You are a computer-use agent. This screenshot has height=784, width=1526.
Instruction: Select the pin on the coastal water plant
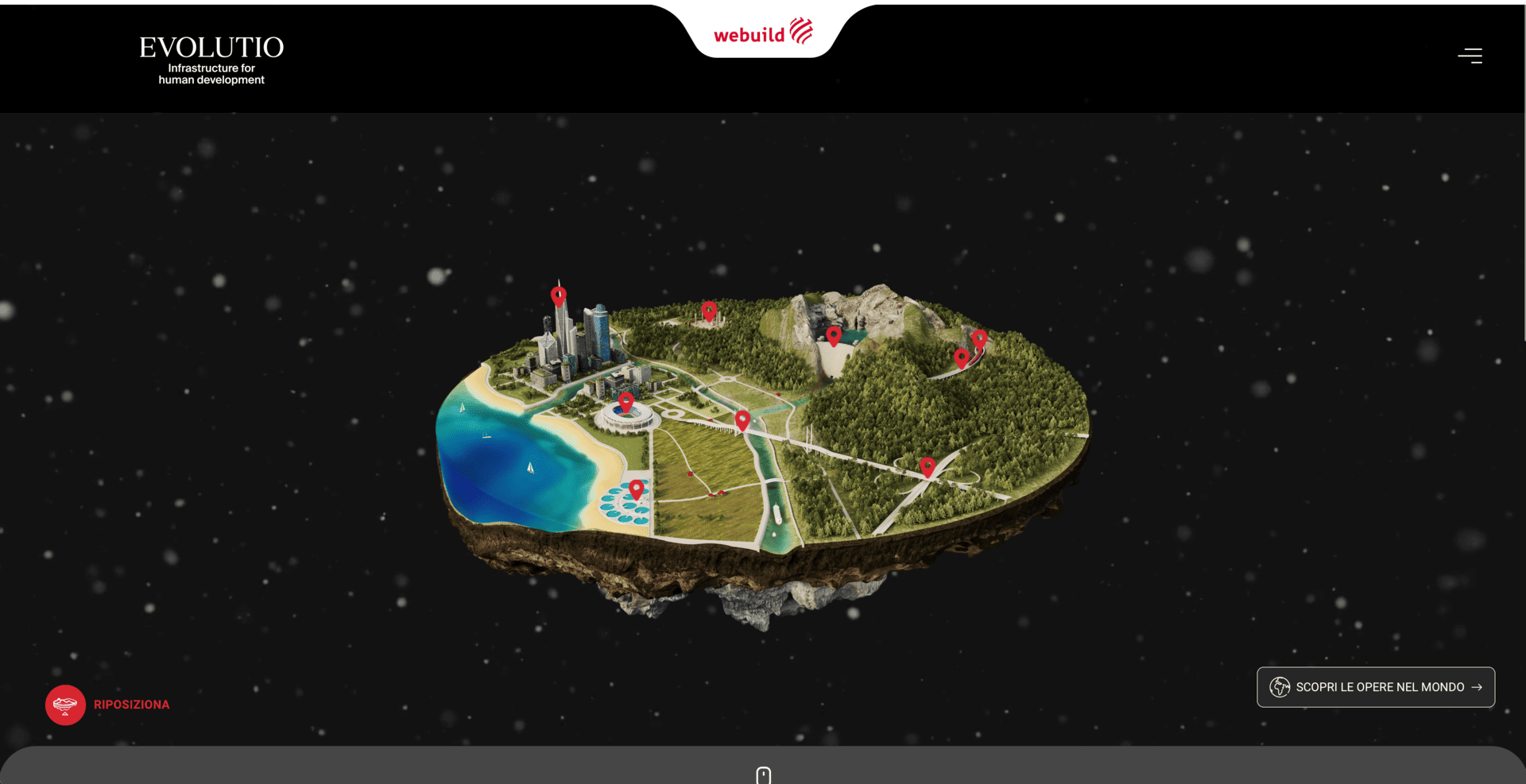(636, 489)
